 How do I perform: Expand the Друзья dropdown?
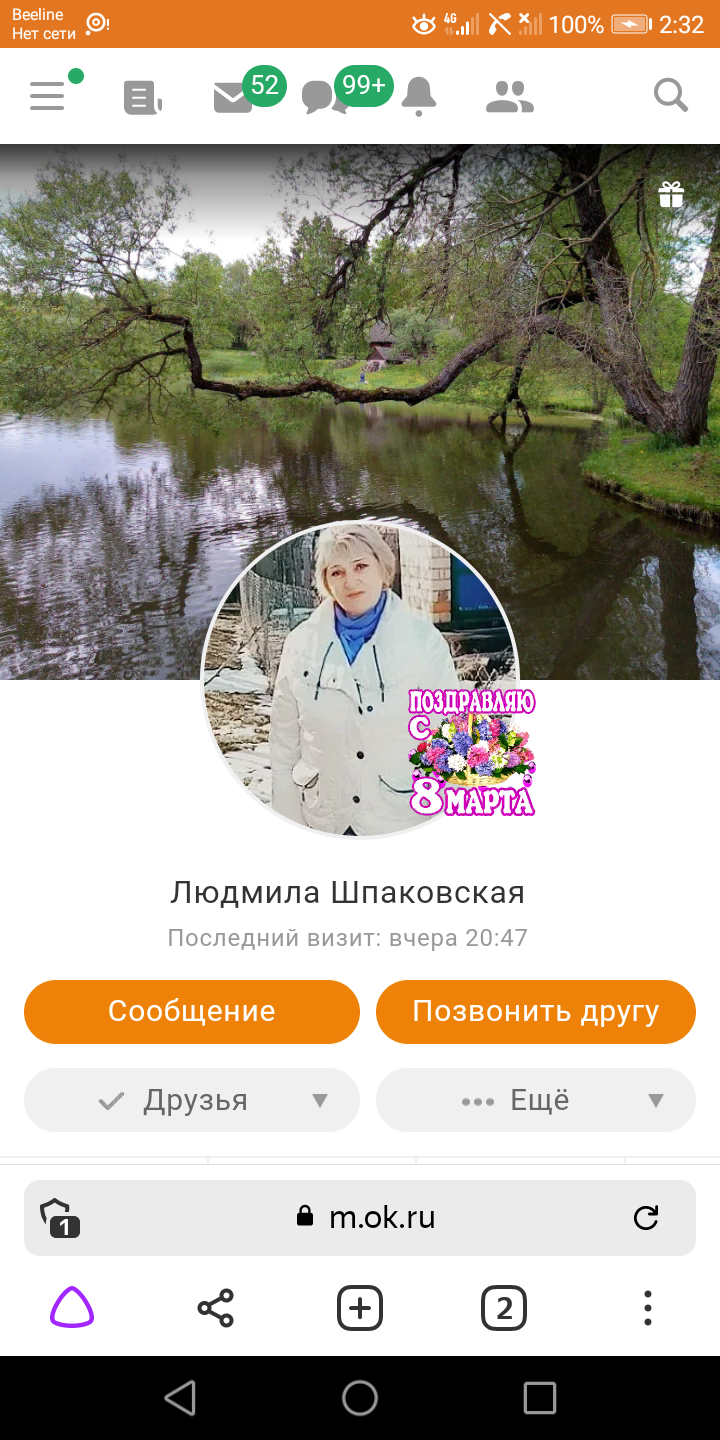[191, 1100]
